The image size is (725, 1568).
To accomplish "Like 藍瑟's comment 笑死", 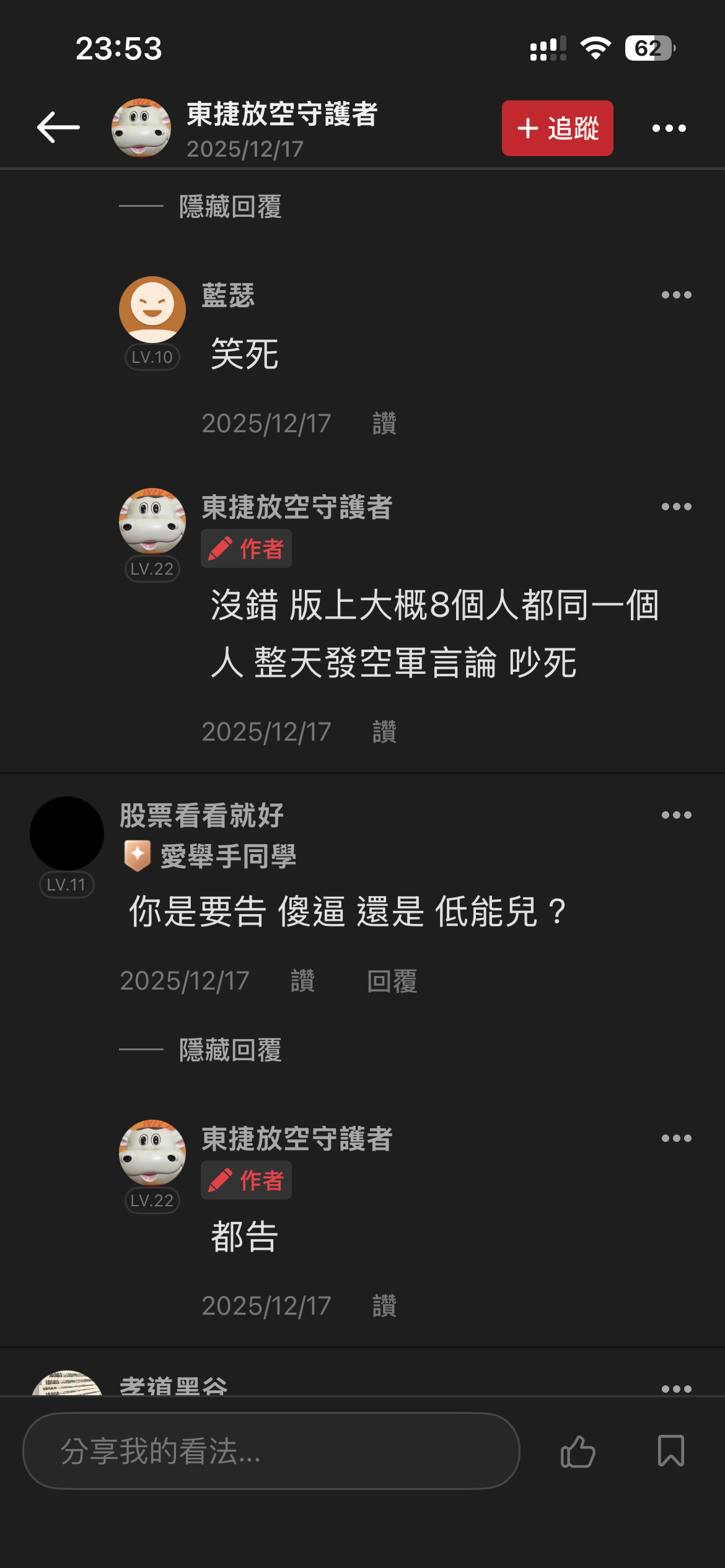I will coord(384,424).
